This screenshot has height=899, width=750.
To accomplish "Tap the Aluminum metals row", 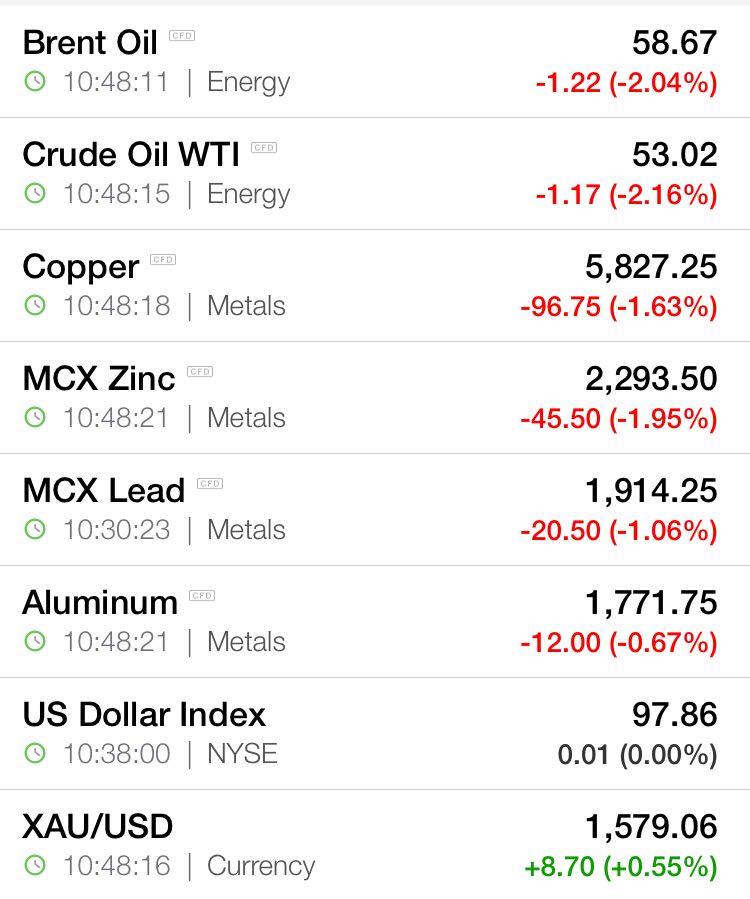I will click(375, 622).
